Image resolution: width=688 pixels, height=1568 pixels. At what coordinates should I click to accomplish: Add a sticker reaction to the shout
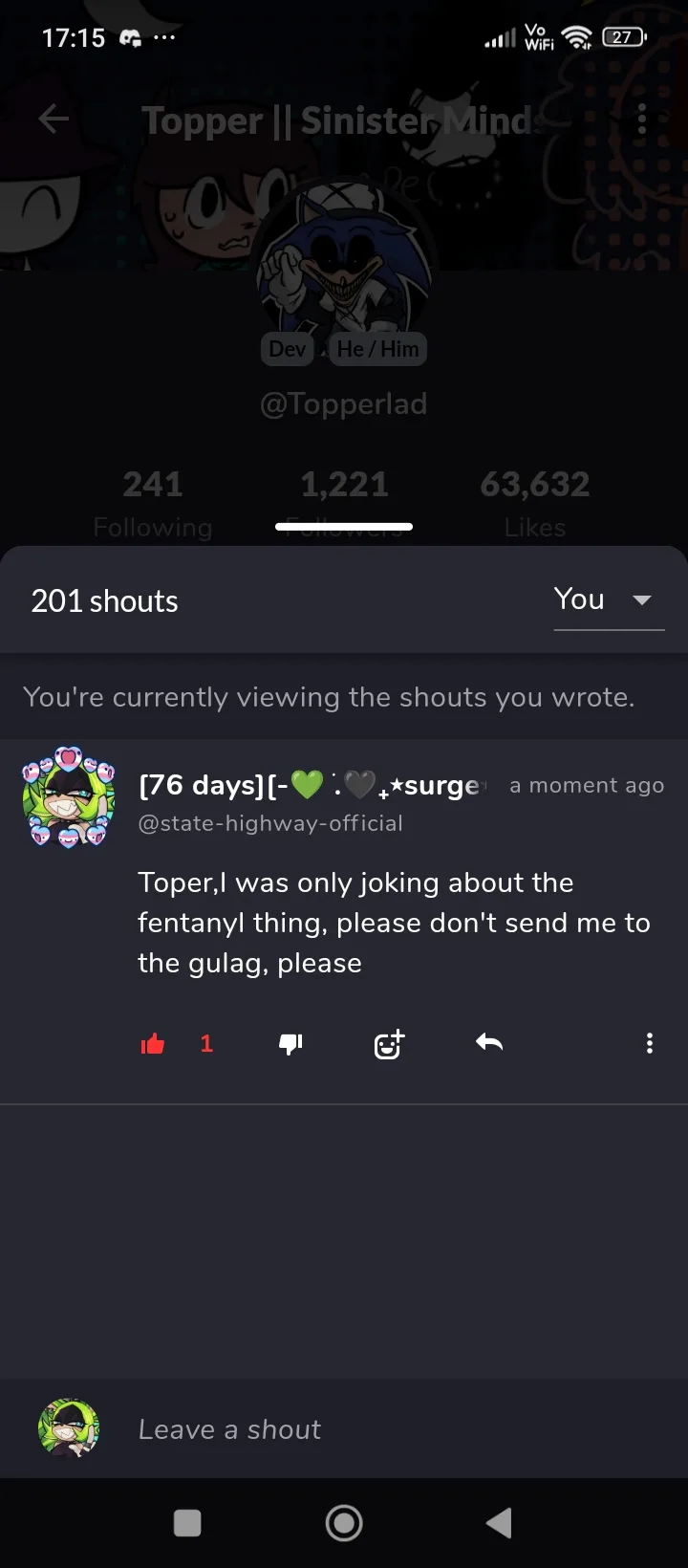click(x=389, y=1044)
